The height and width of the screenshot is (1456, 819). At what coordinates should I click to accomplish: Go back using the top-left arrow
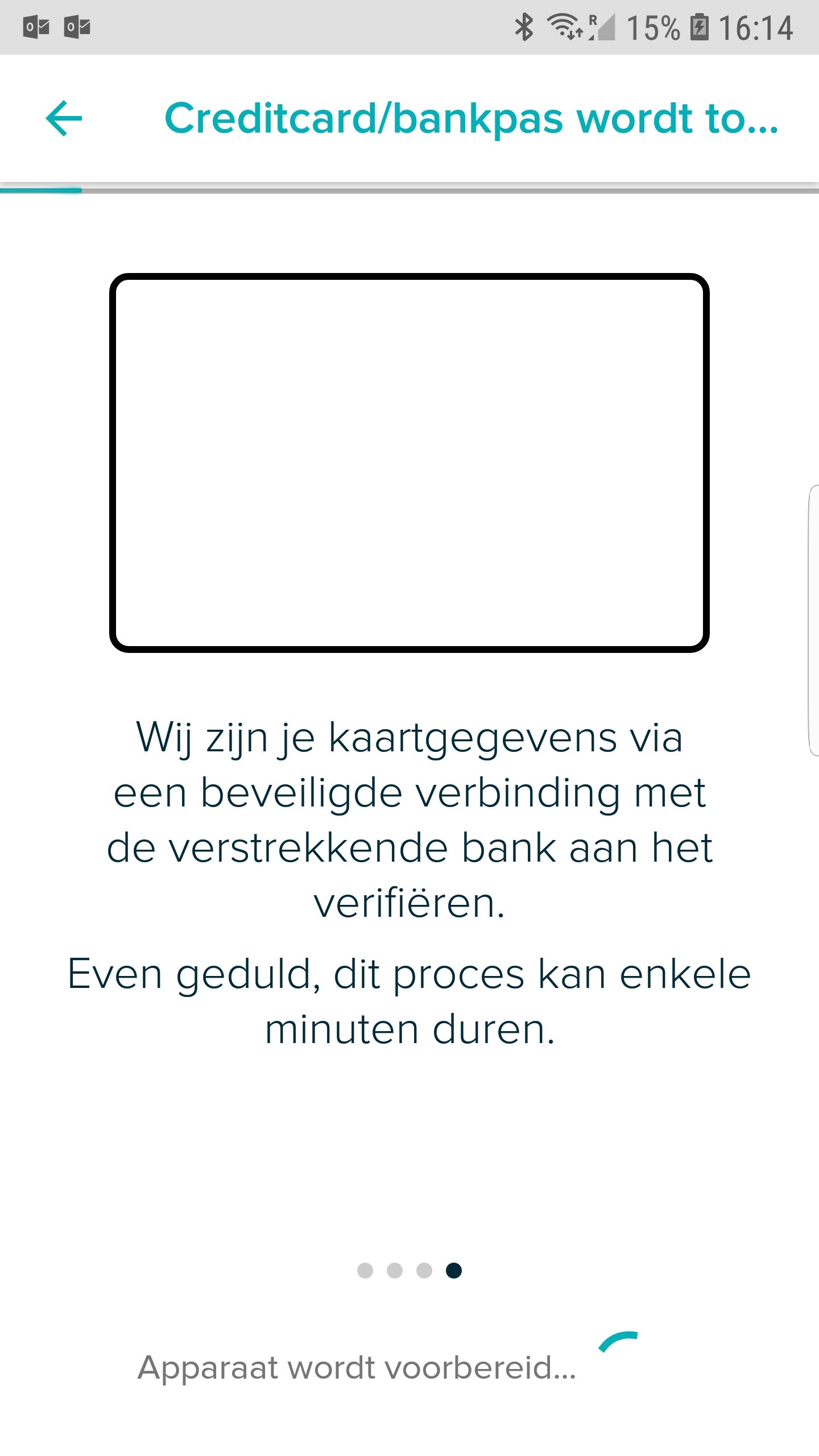[x=64, y=118]
